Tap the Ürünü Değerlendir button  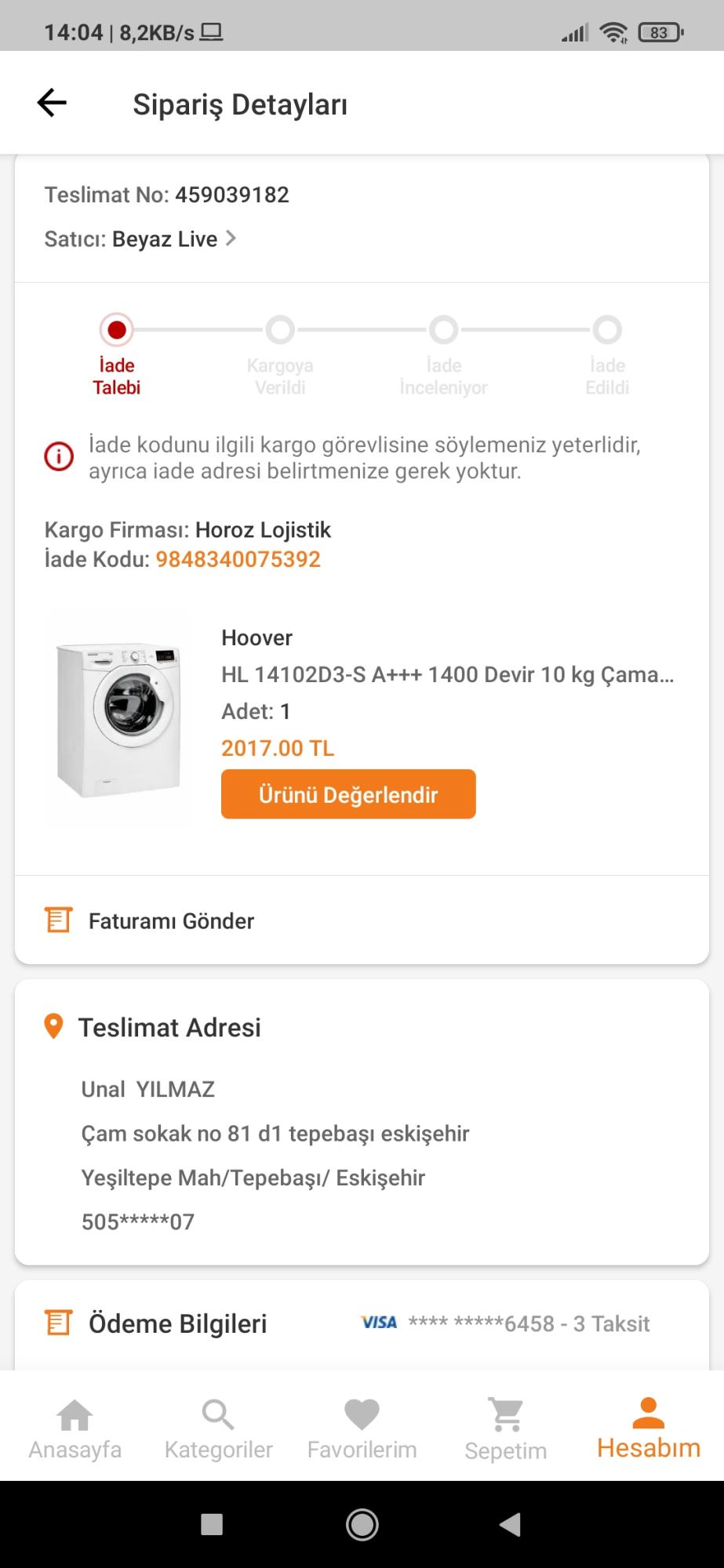pyautogui.click(x=348, y=794)
